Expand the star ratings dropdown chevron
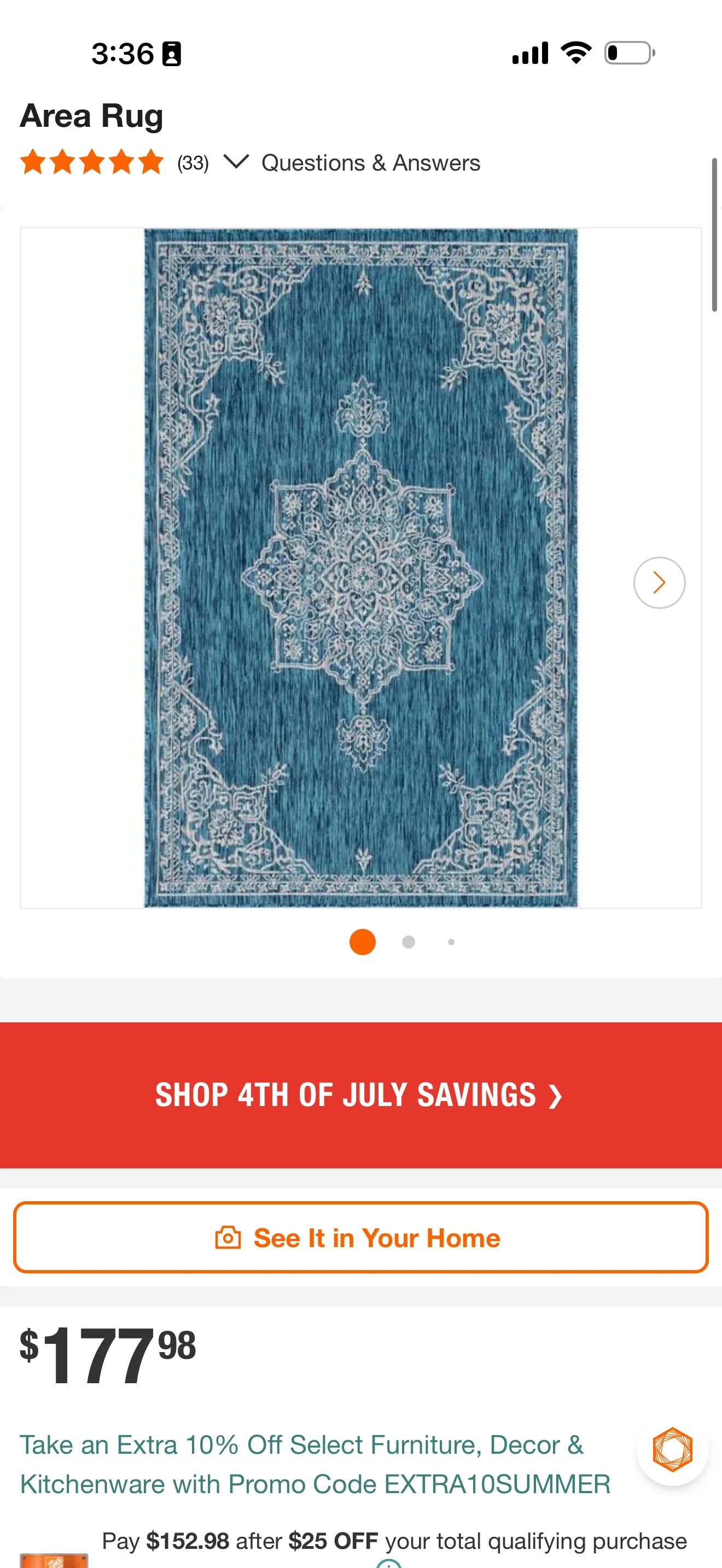This screenshot has height=1568, width=722. (236, 162)
